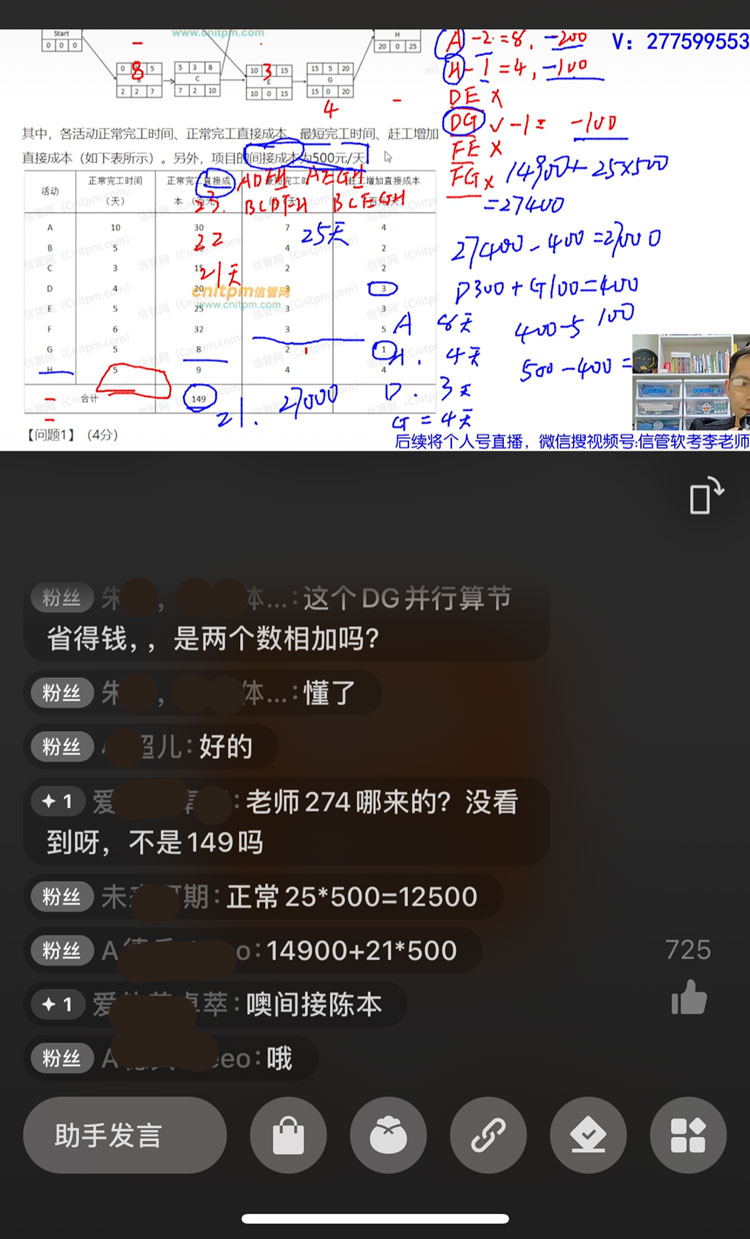Open the lucky bag icon
Viewport: 750px width, 1239px height.
pyautogui.click(x=388, y=1135)
